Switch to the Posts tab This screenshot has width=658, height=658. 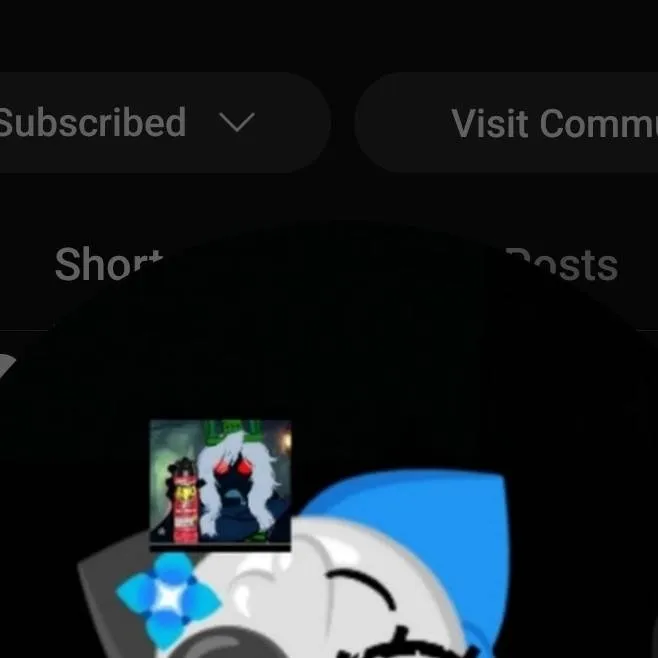565,265
